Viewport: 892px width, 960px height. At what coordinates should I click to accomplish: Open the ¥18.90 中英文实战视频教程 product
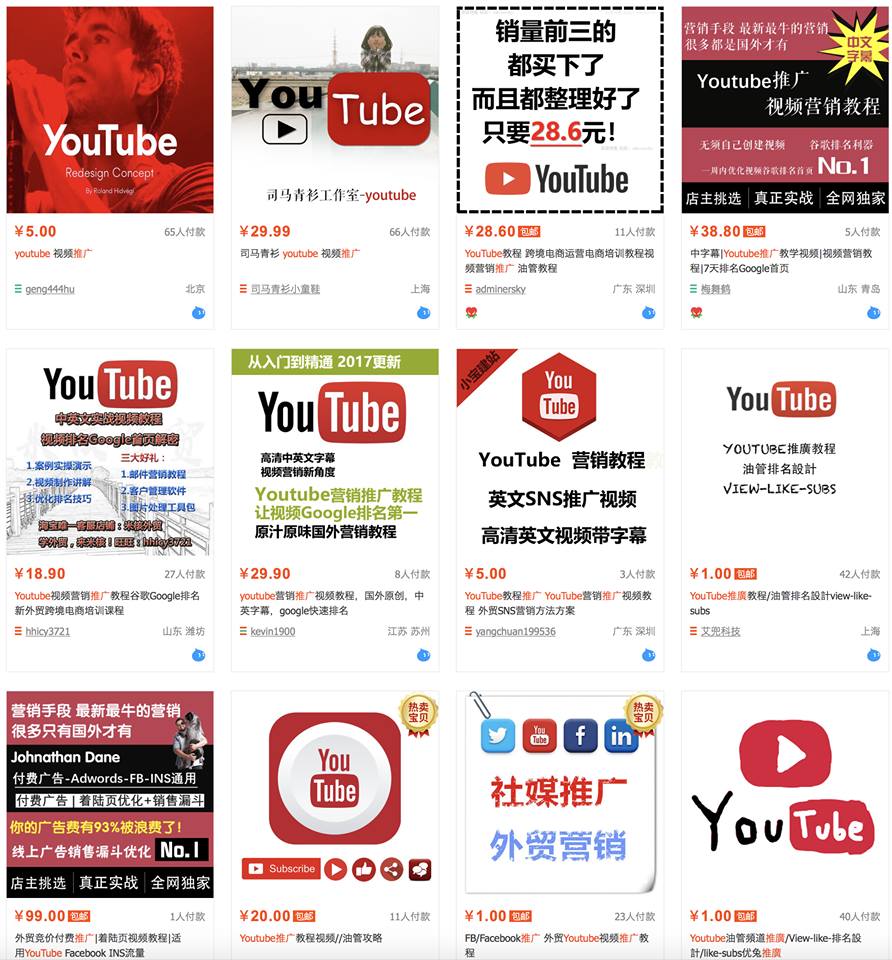click(110, 452)
